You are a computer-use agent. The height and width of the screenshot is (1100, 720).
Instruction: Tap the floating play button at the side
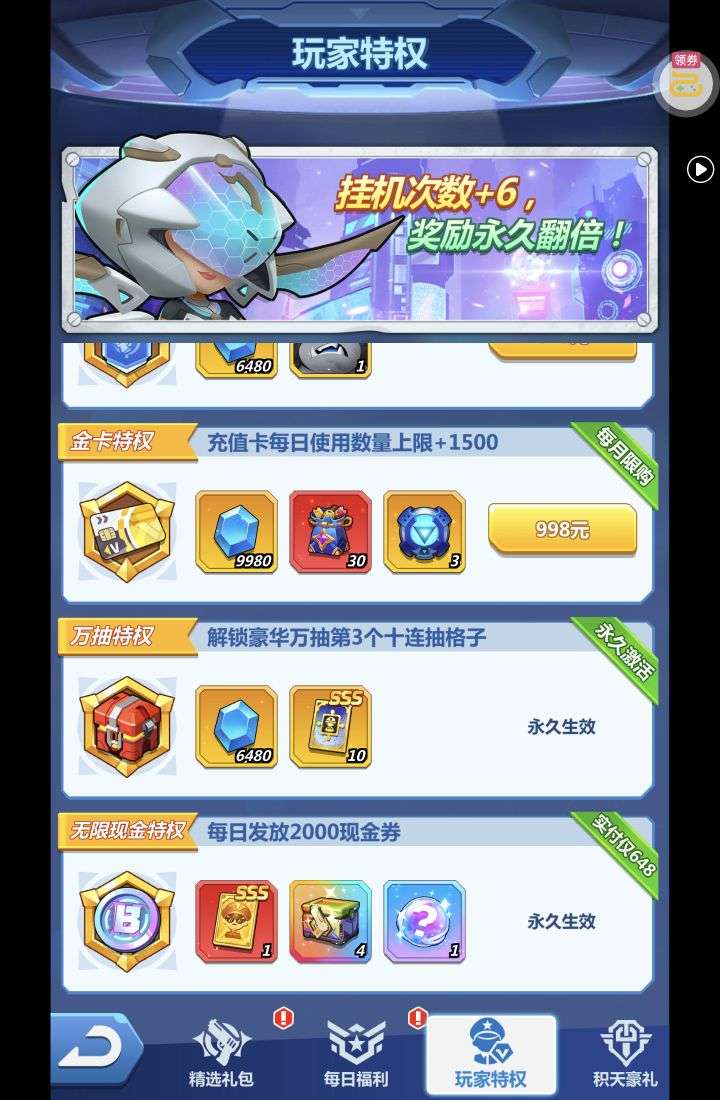[700, 169]
